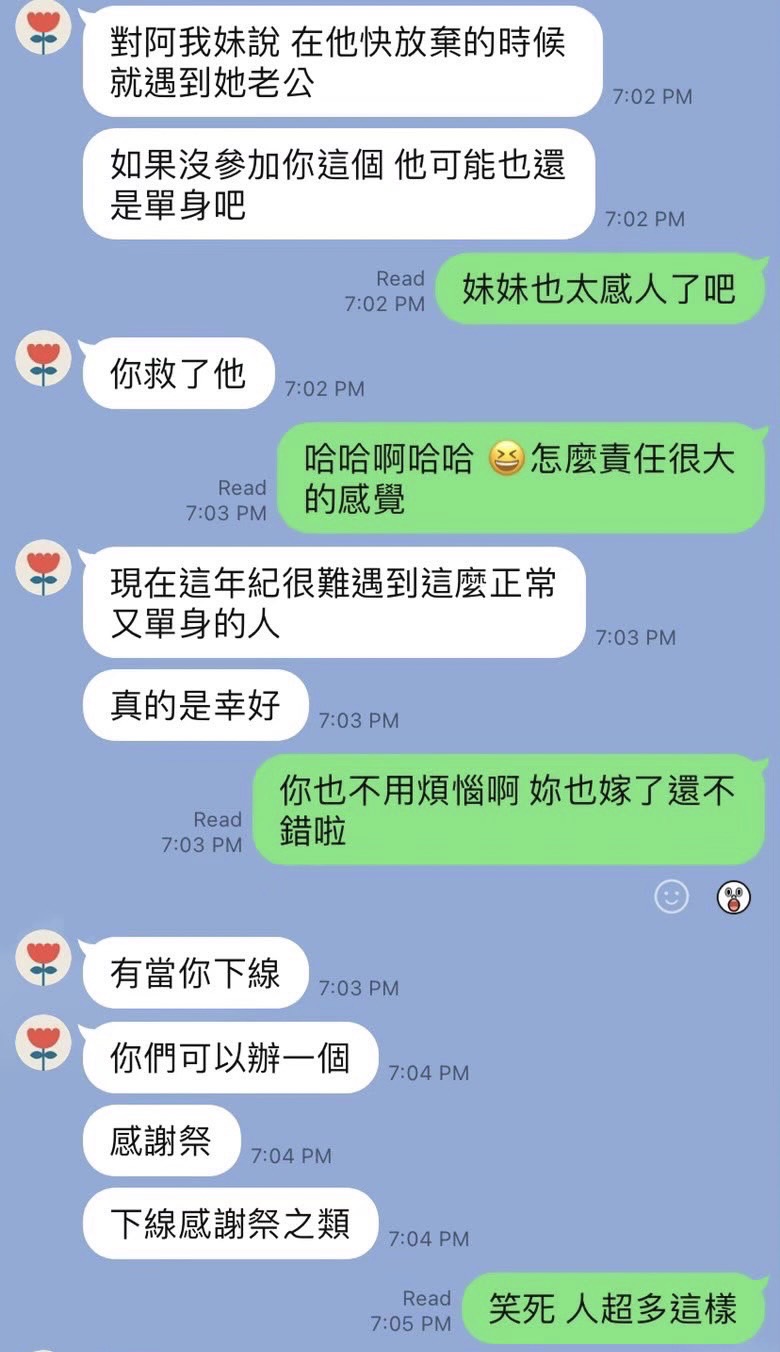Open sender's profile picture beside 你救了他

coord(43,360)
